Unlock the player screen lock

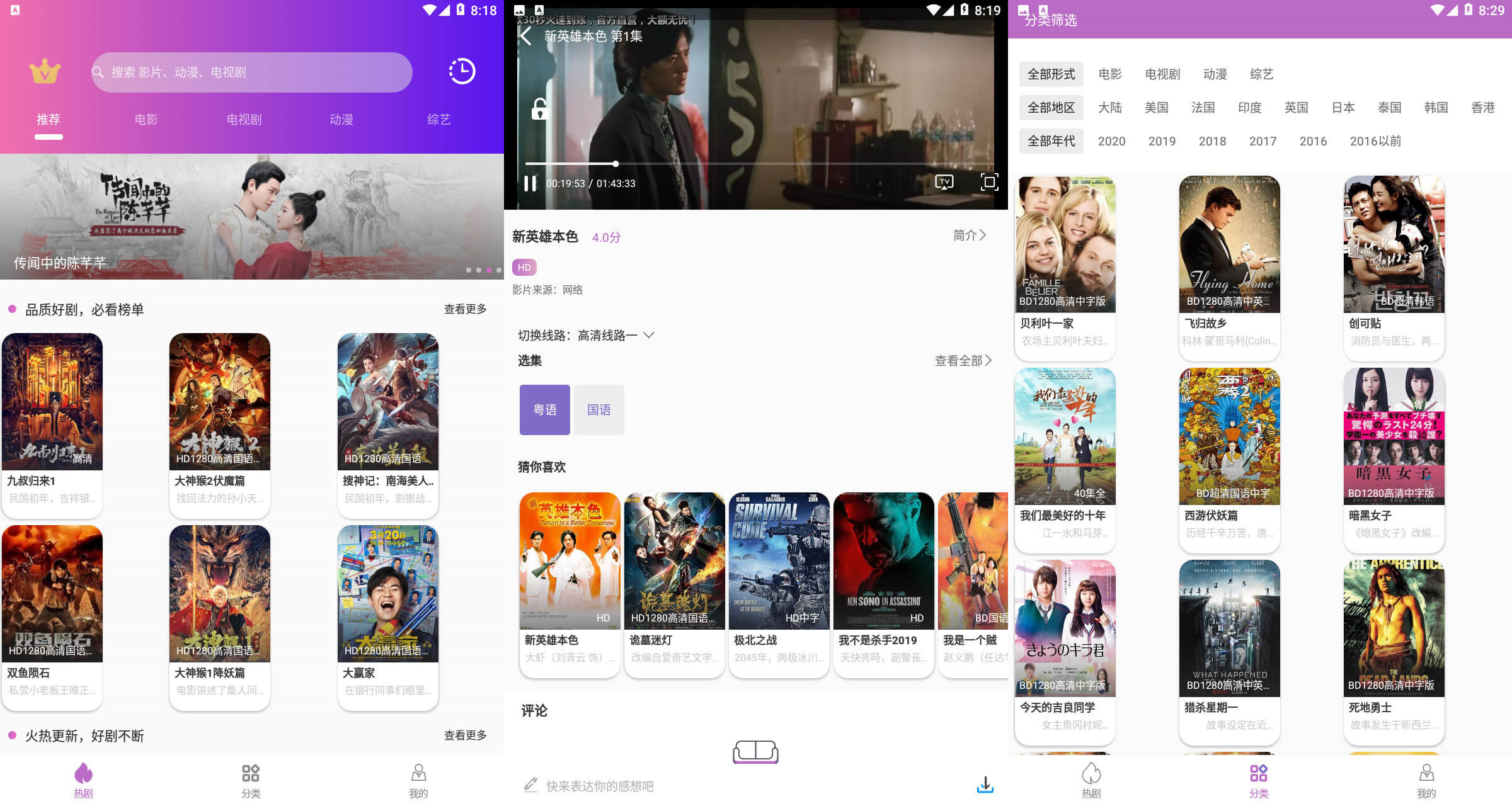tap(539, 110)
